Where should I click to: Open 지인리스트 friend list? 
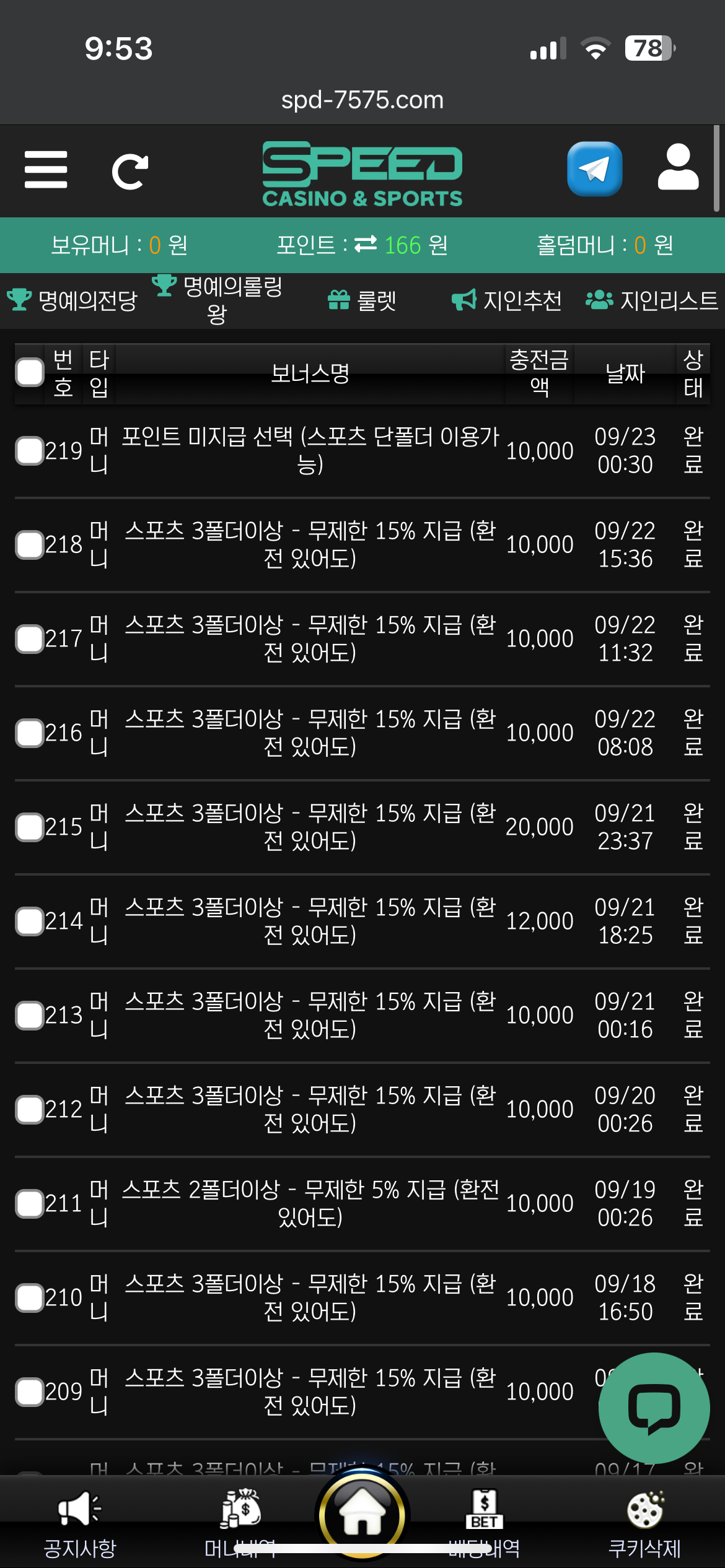(652, 300)
